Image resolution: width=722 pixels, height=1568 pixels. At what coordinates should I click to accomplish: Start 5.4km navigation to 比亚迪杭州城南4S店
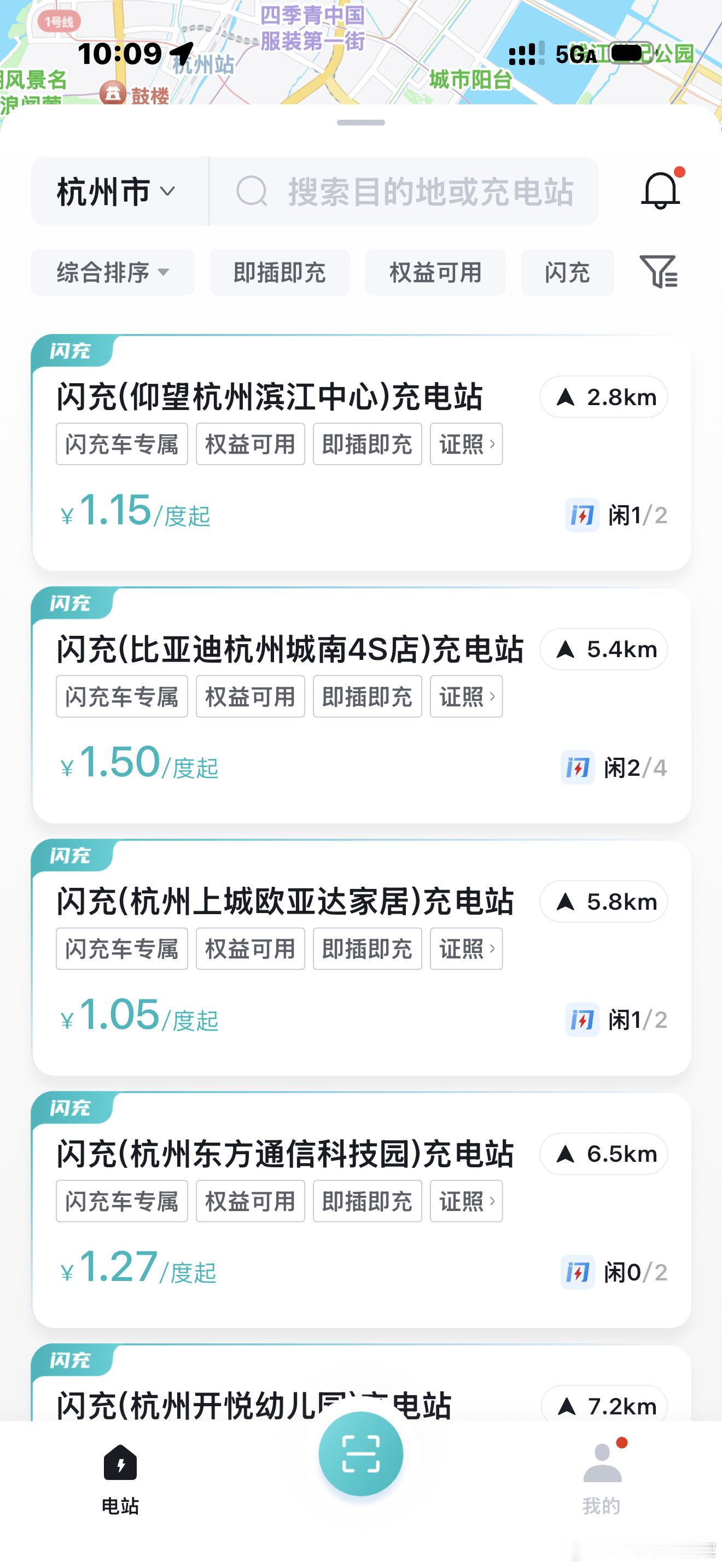pyautogui.click(x=603, y=649)
